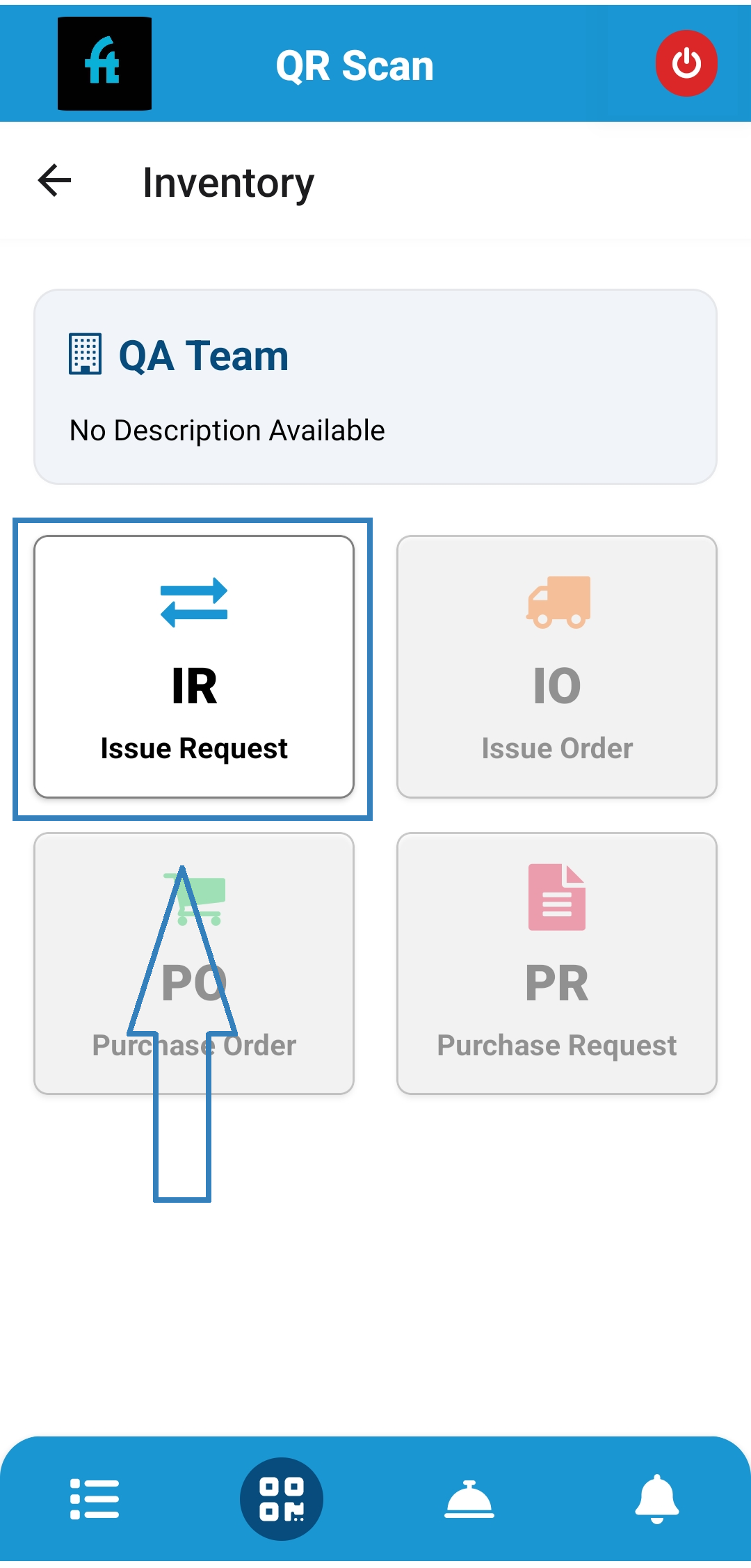Screen dimensions: 751x1568
Task: Open the list menu tab
Action: [x=95, y=1498]
